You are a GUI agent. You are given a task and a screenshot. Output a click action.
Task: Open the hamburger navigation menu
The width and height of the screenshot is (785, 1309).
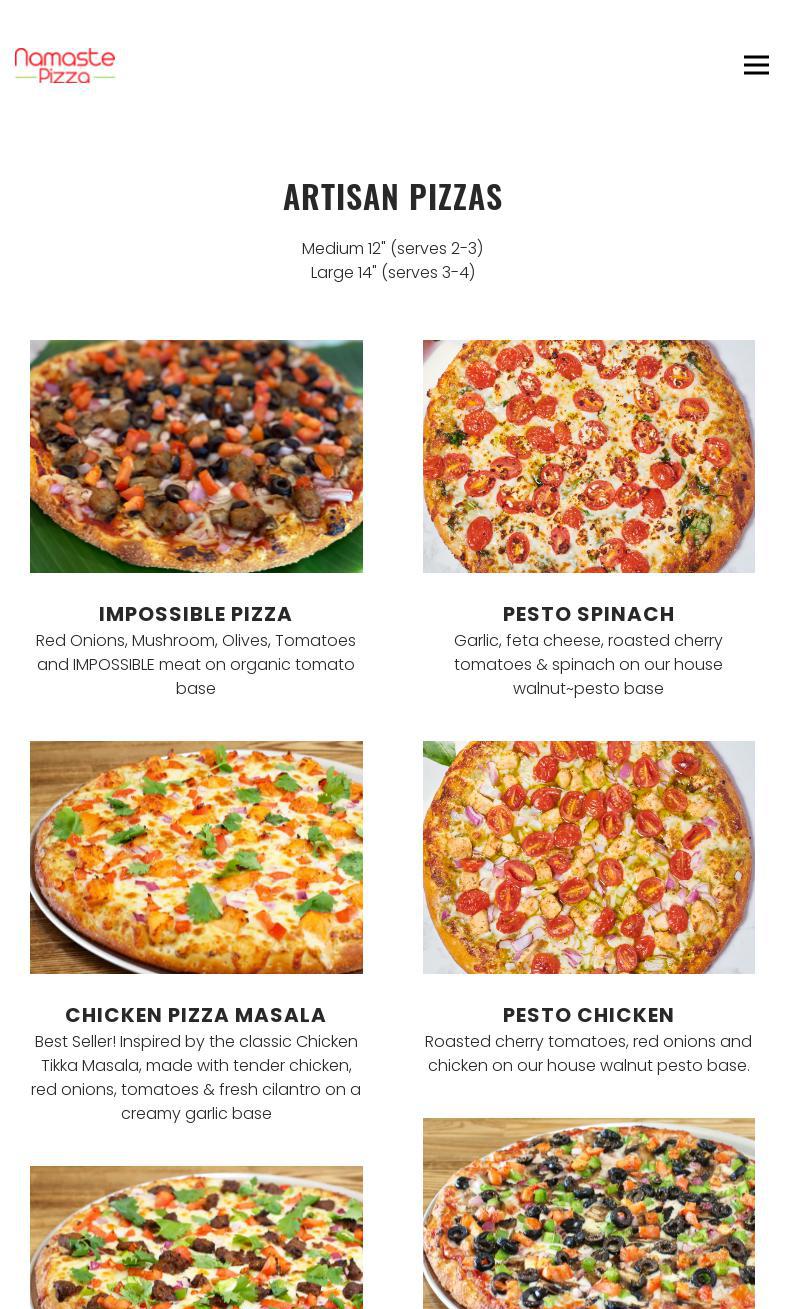[x=756, y=65]
